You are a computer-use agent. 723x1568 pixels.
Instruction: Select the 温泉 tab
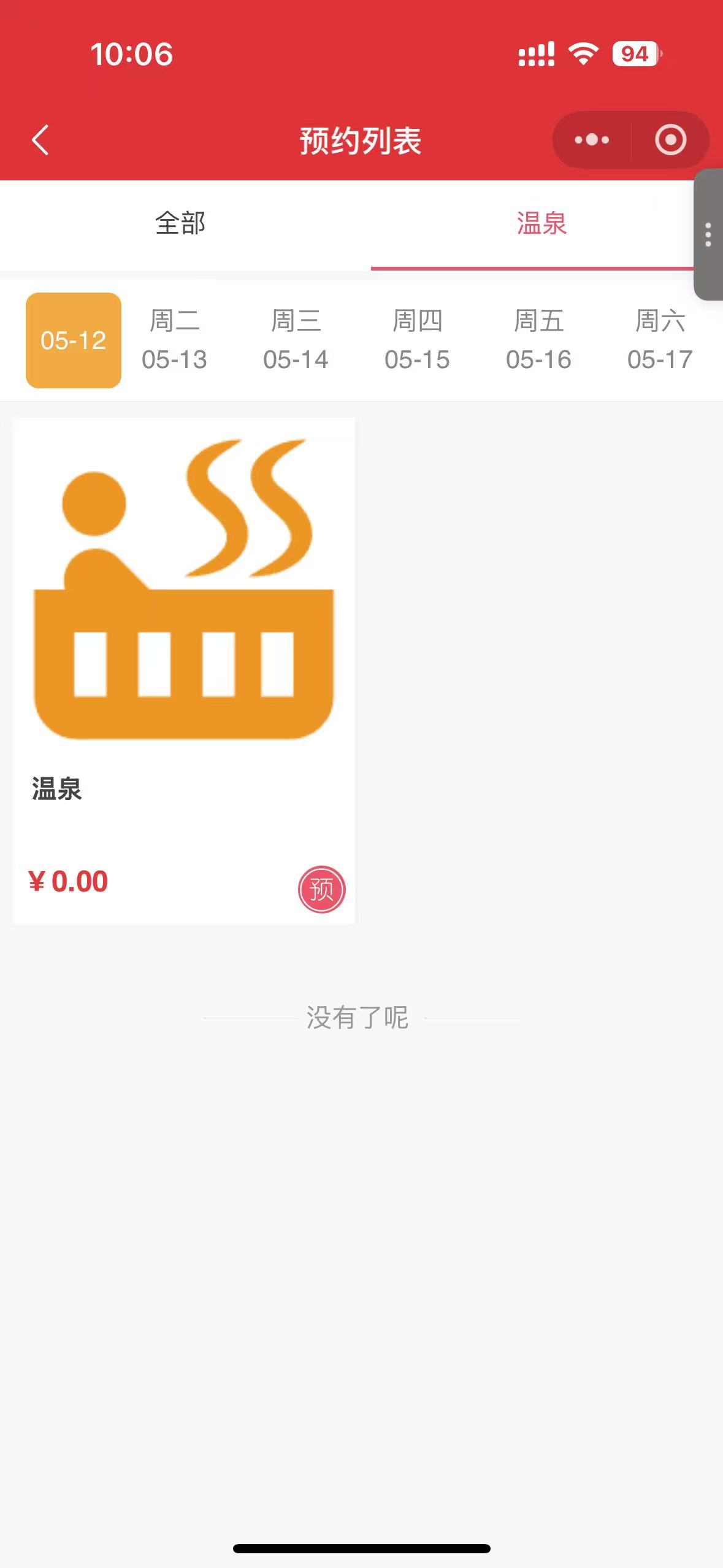[541, 223]
